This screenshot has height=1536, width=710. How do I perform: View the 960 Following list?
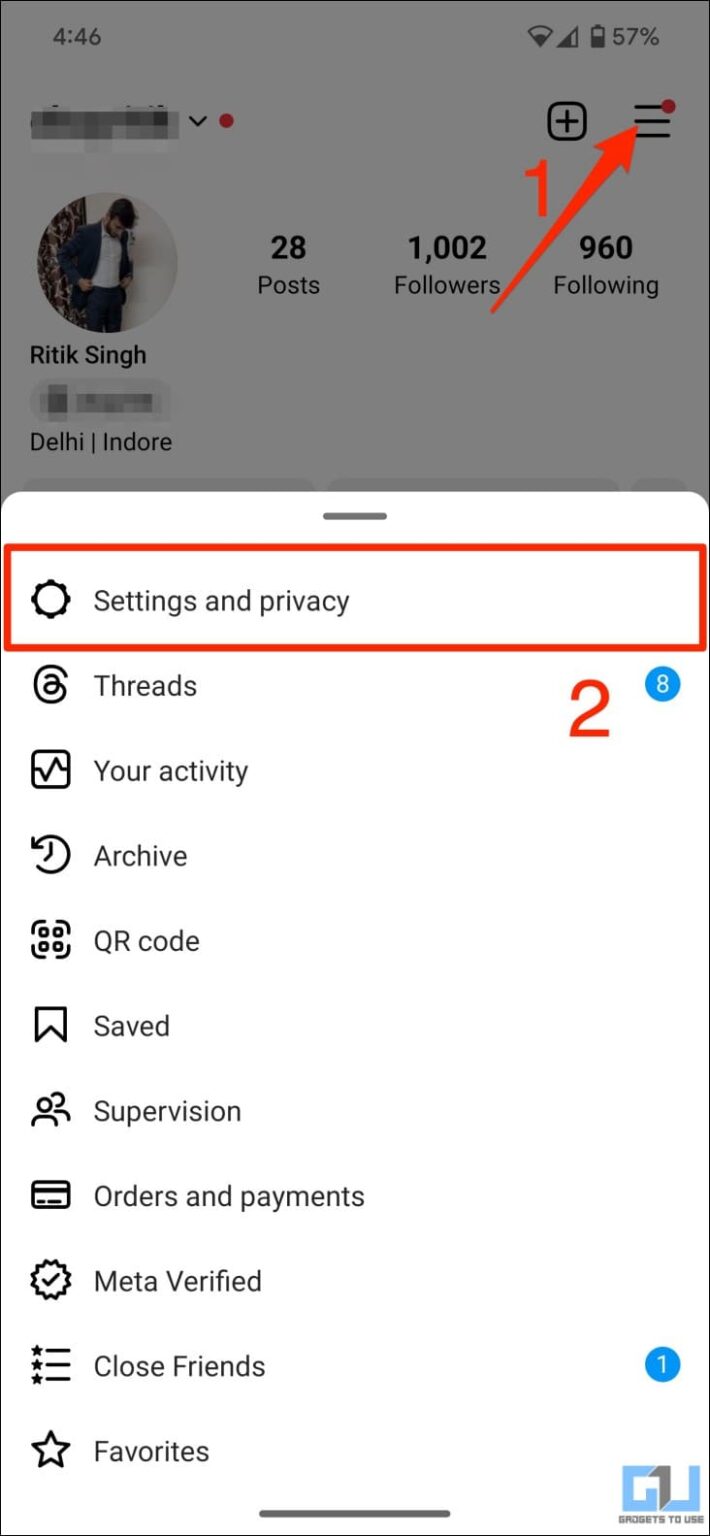606,265
